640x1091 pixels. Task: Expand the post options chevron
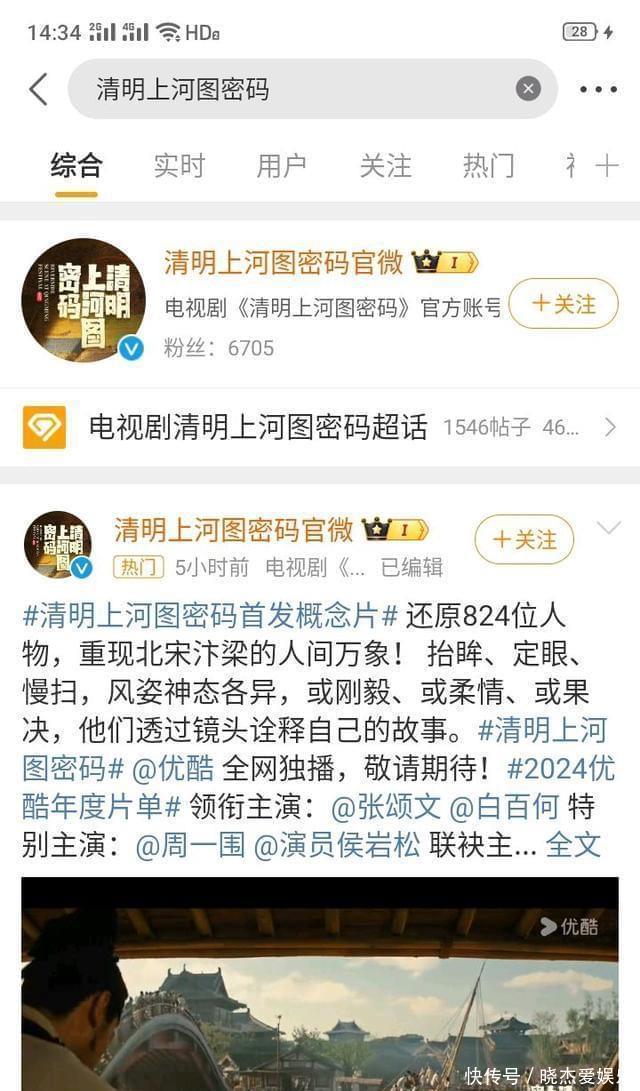pos(607,528)
